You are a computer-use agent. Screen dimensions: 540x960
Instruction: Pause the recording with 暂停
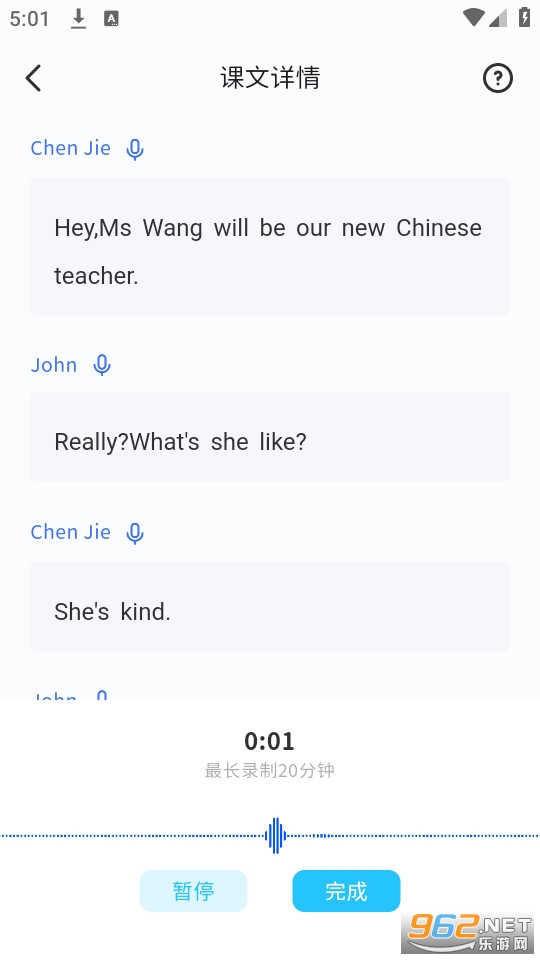pyautogui.click(x=193, y=891)
